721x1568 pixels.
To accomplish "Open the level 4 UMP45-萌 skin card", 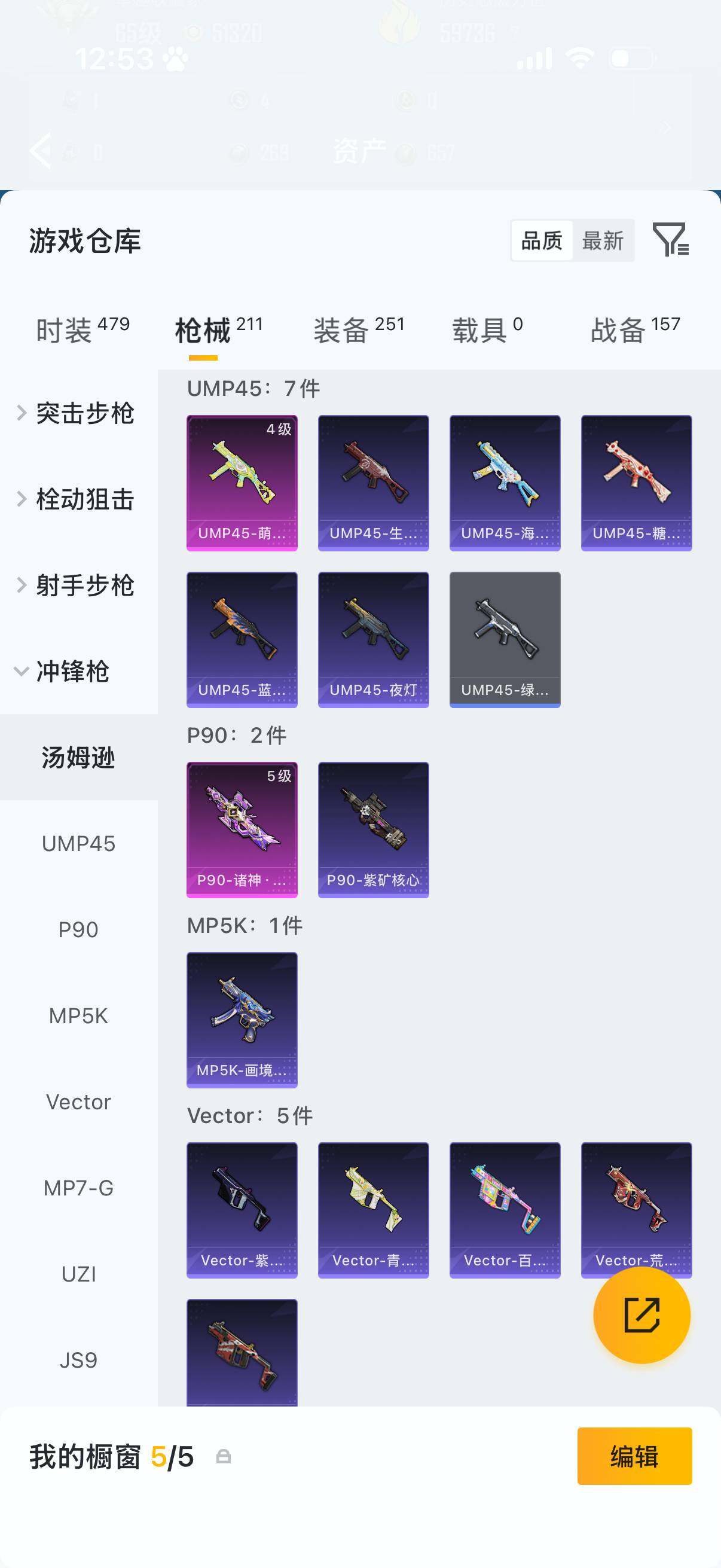I will [x=242, y=483].
